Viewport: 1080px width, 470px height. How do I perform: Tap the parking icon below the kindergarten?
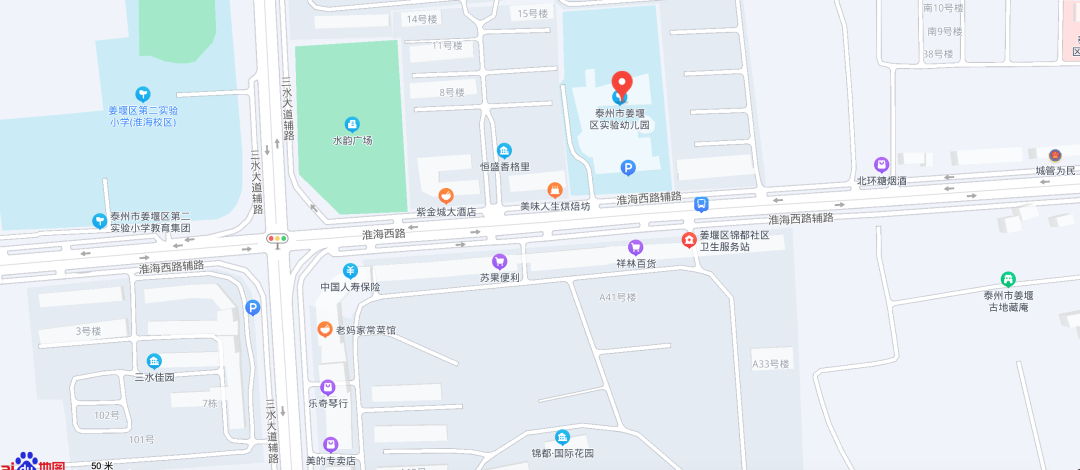point(627,167)
